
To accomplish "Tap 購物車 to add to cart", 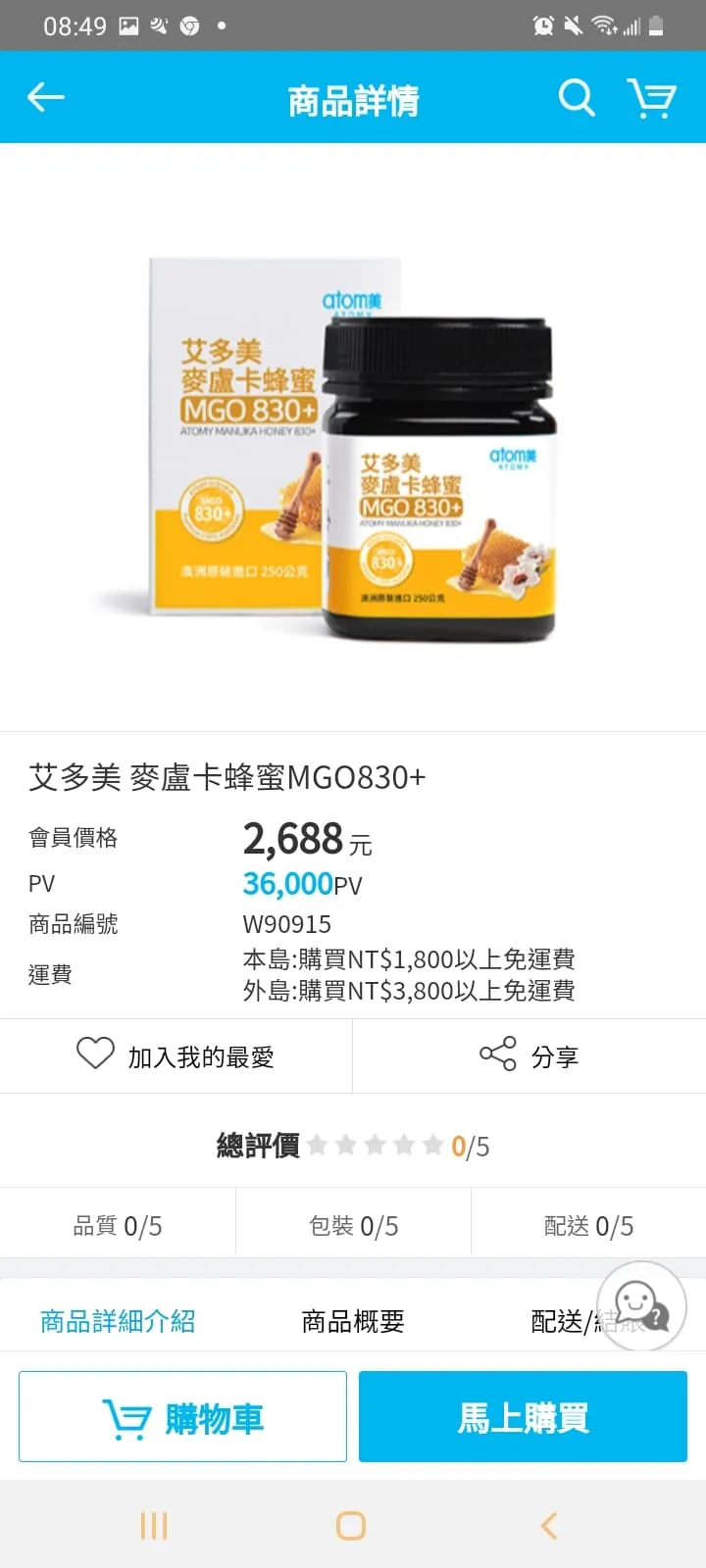I will pyautogui.click(x=181, y=1415).
